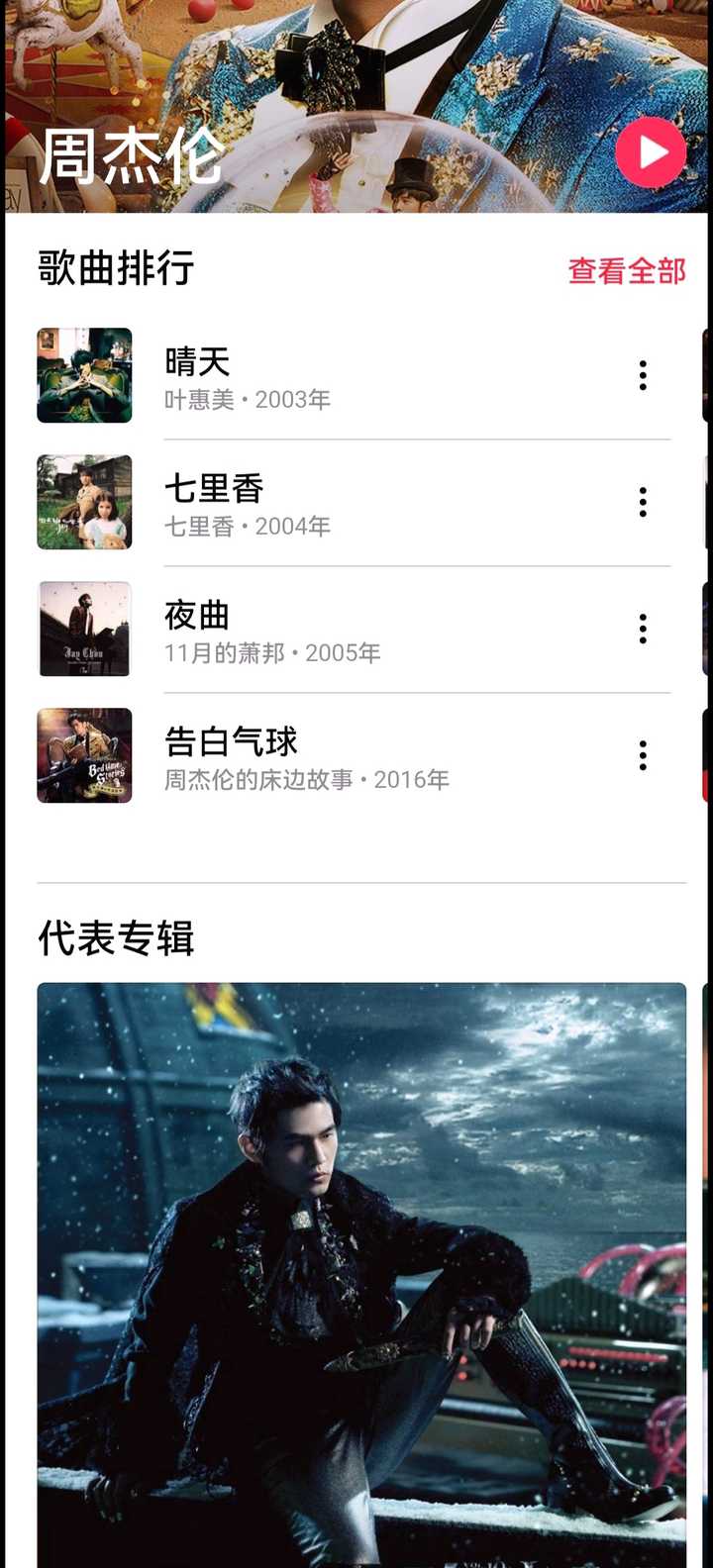Open 查看全部 to see all ranked songs
The width and height of the screenshot is (713, 1568).
click(x=626, y=270)
